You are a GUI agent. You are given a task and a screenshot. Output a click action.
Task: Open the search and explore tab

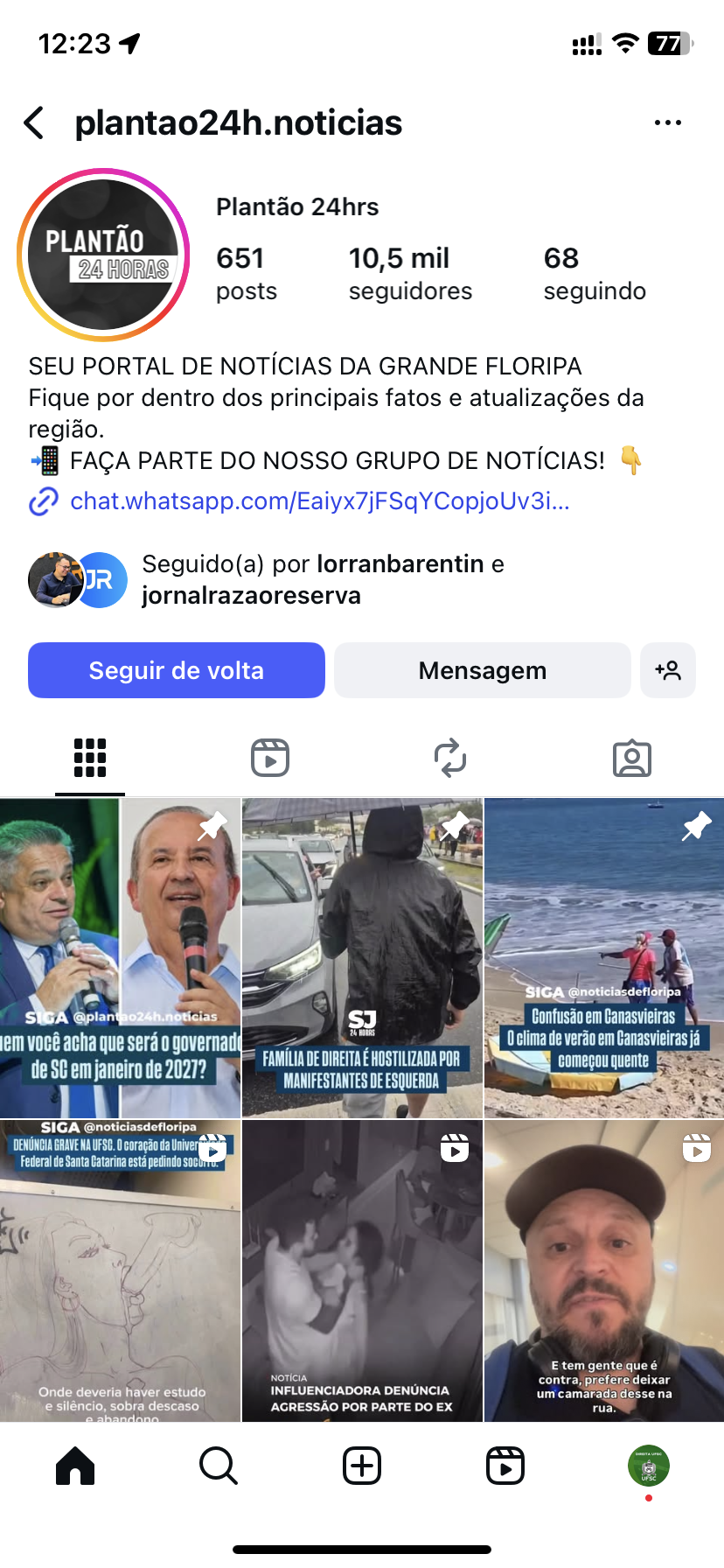point(218,1466)
